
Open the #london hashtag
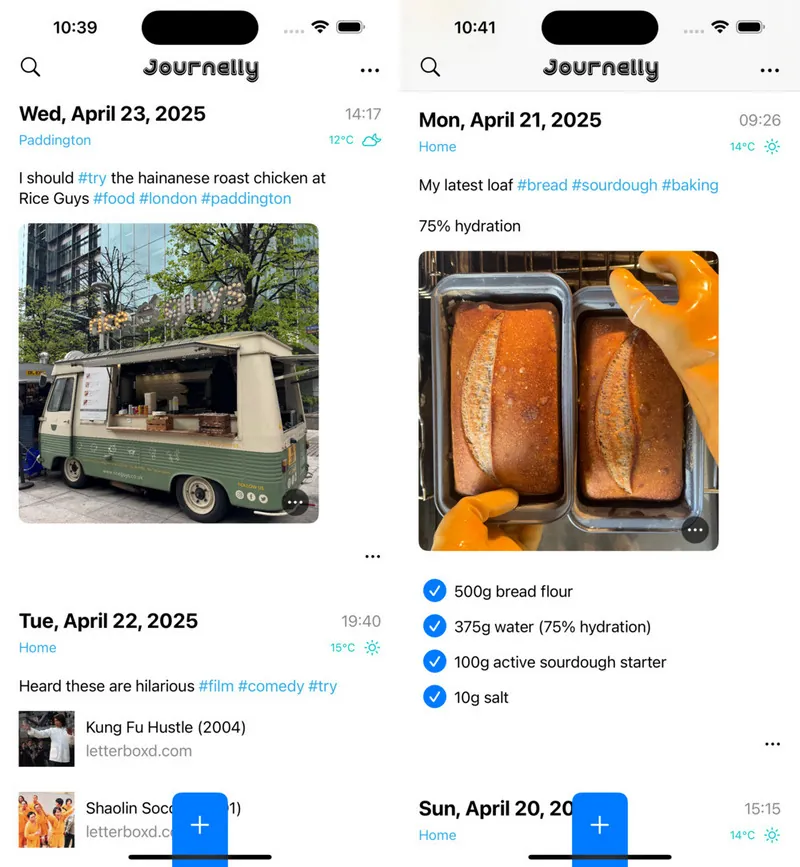click(x=167, y=198)
